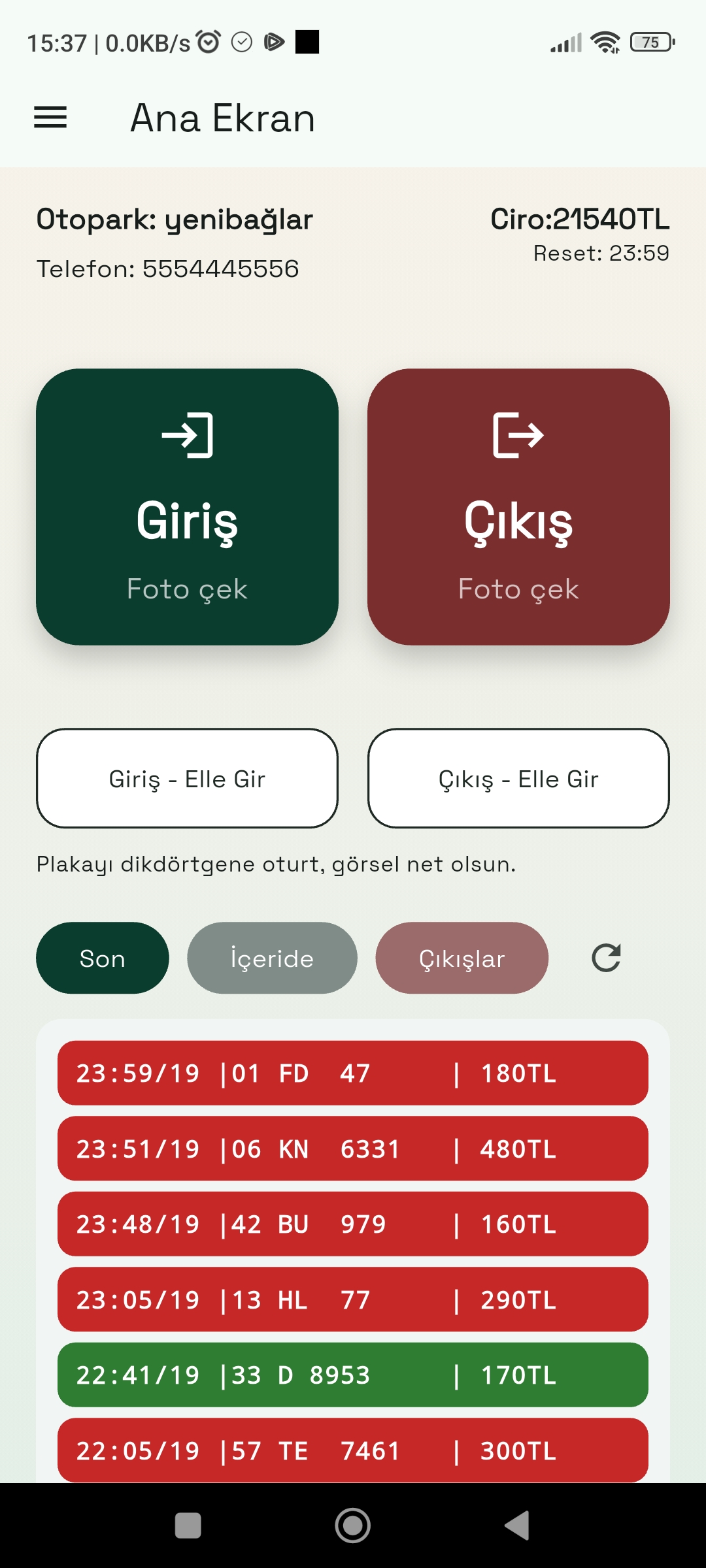Tap the green Giriş Foto çek button
This screenshot has height=1568, width=706.
tap(187, 507)
